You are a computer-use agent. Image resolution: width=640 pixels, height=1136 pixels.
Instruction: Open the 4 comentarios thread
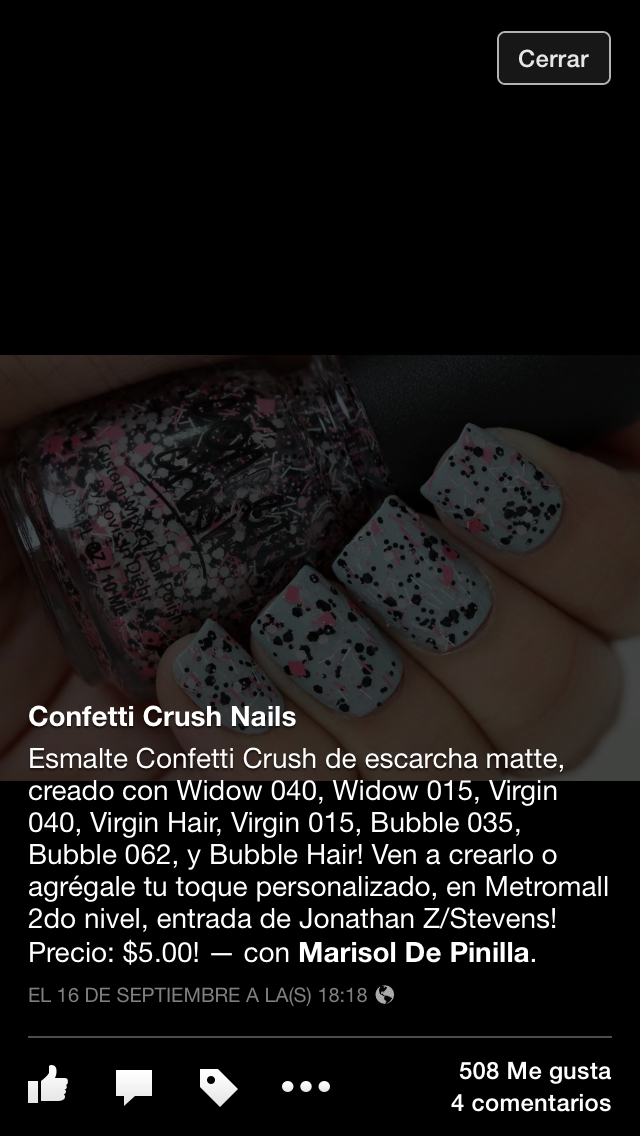tap(530, 1103)
